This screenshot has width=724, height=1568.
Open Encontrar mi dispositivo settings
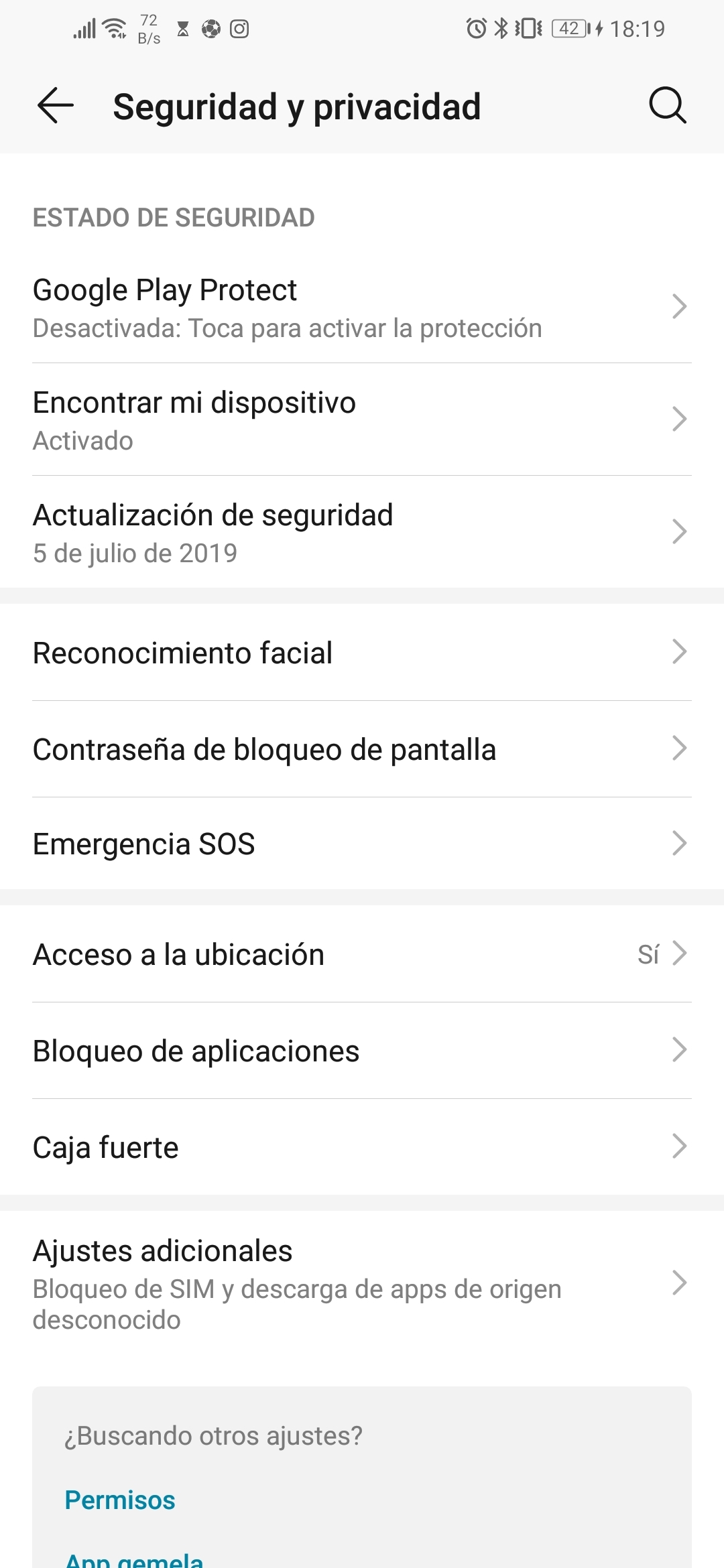(x=362, y=419)
